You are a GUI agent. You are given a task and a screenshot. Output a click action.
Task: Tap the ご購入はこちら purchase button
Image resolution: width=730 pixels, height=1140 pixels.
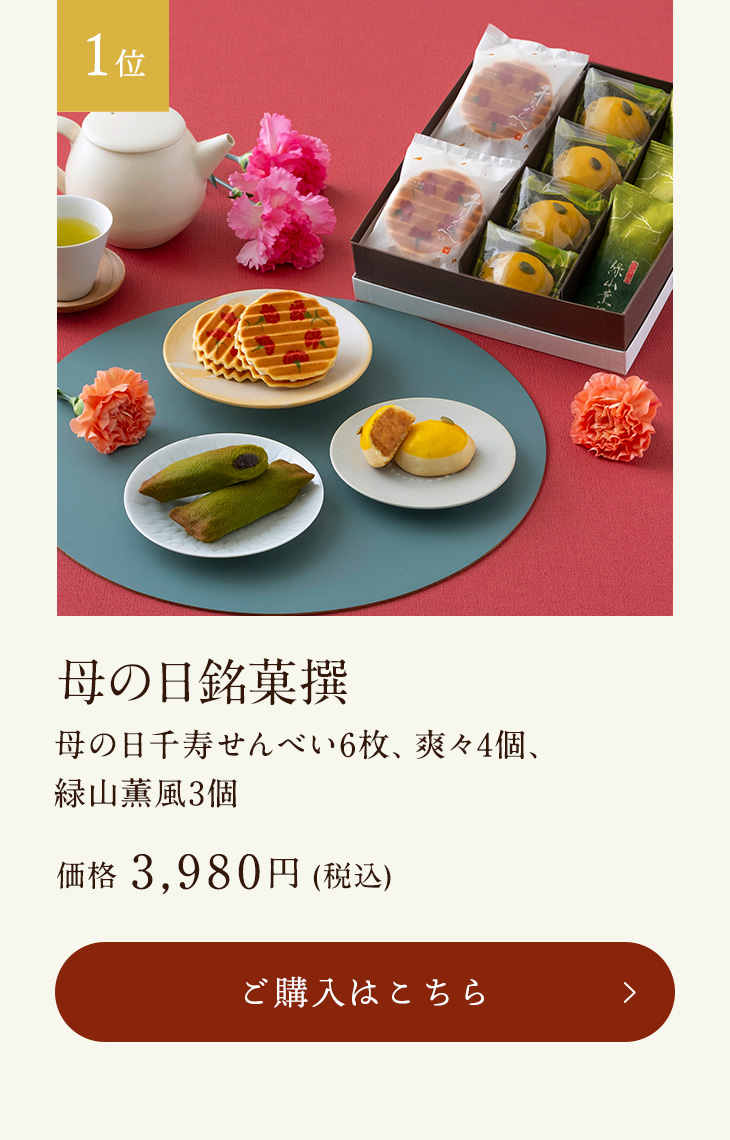(x=365, y=992)
